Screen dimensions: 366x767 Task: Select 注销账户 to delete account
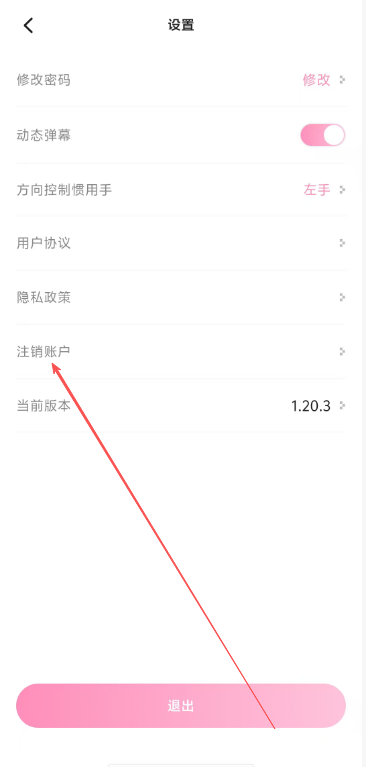181,351
